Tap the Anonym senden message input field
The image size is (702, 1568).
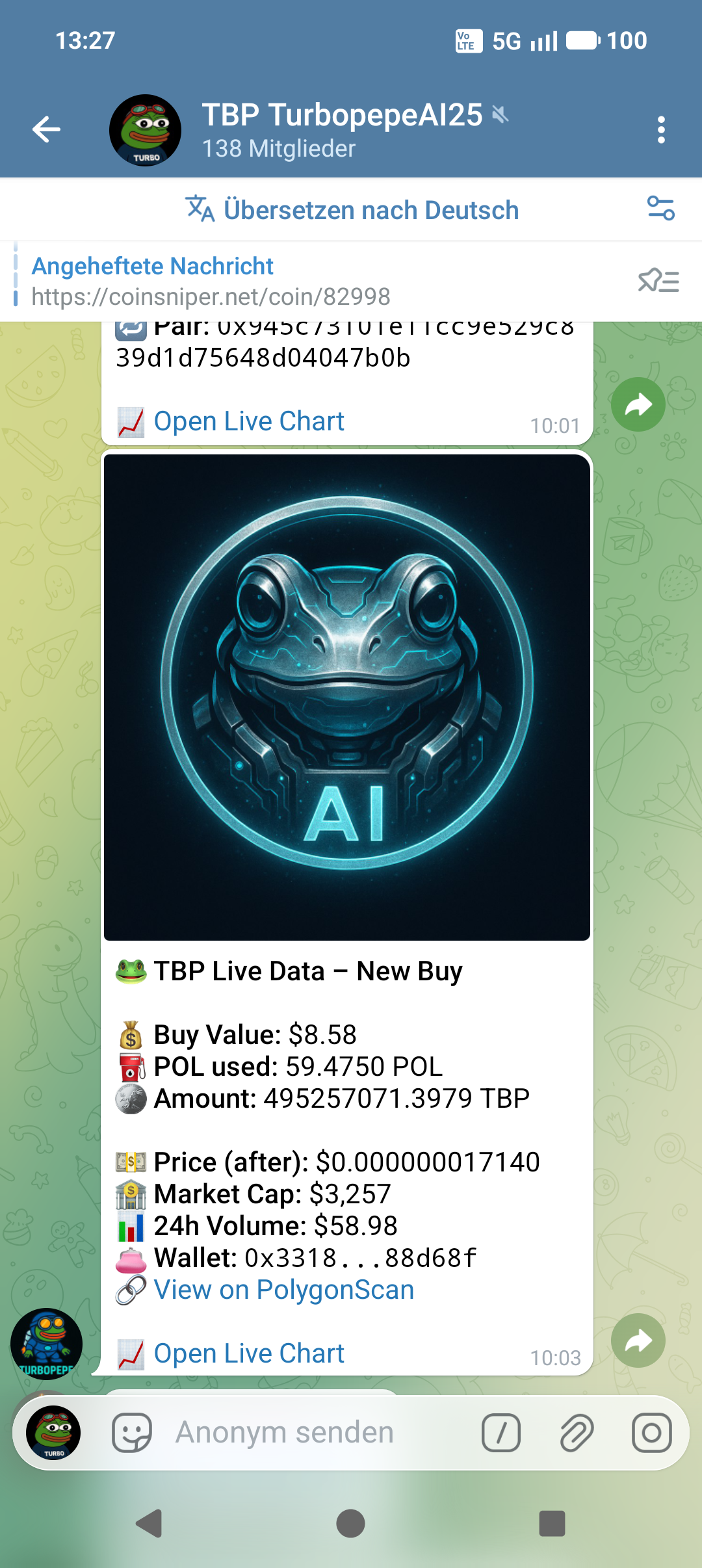point(283,1431)
